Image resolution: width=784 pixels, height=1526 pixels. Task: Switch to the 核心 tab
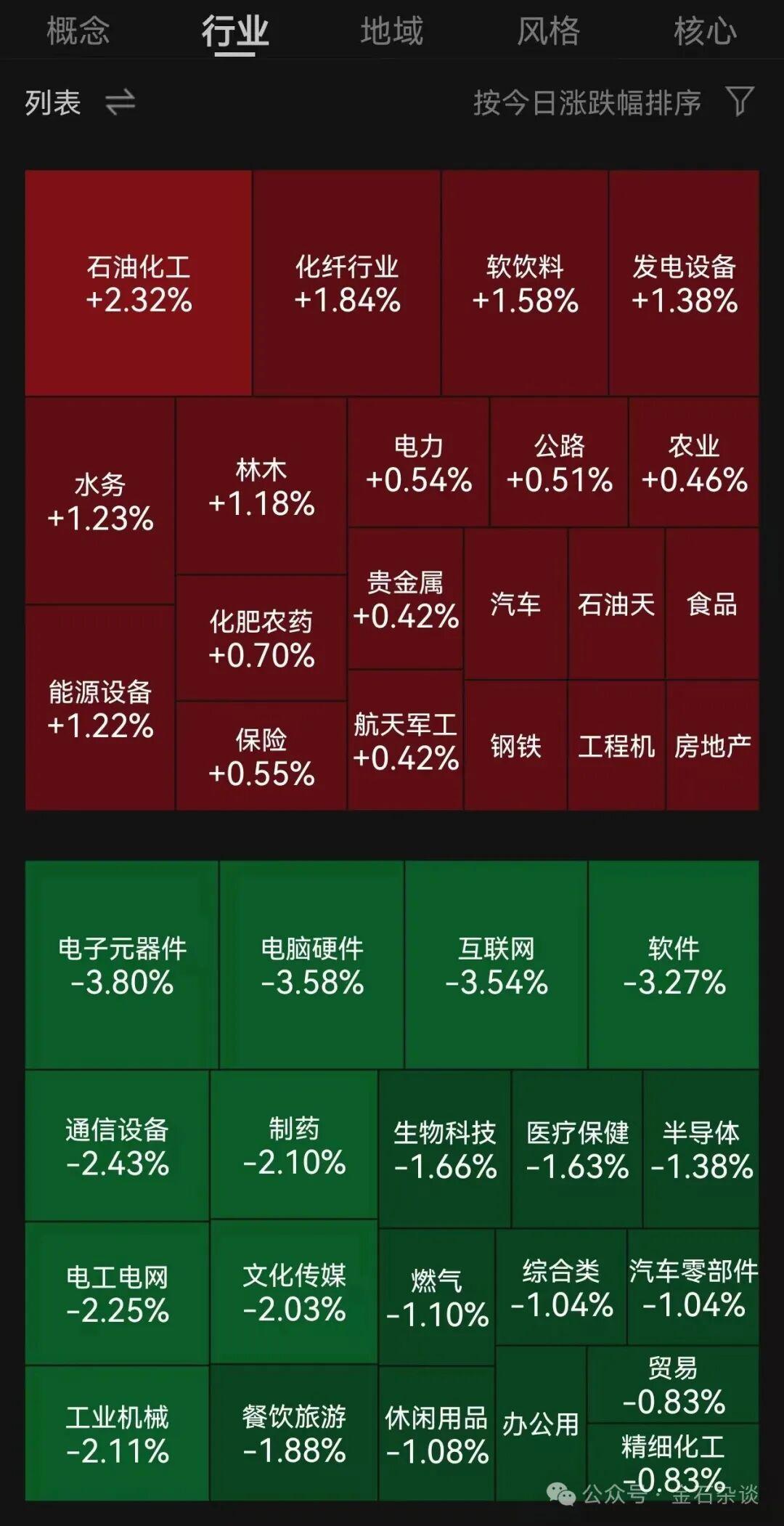coord(704,31)
